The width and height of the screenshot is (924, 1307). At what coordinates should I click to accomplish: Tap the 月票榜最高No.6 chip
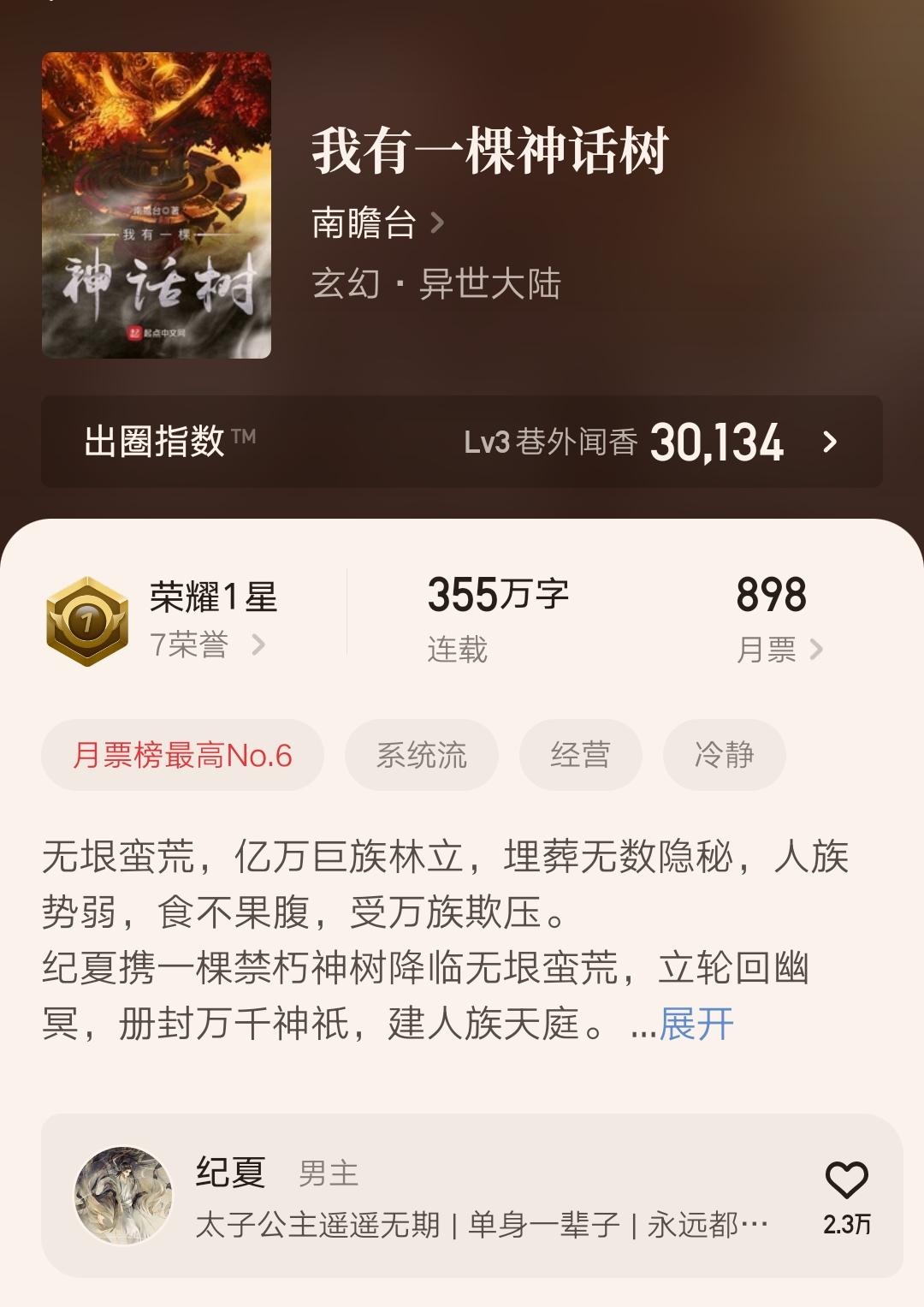[182, 756]
